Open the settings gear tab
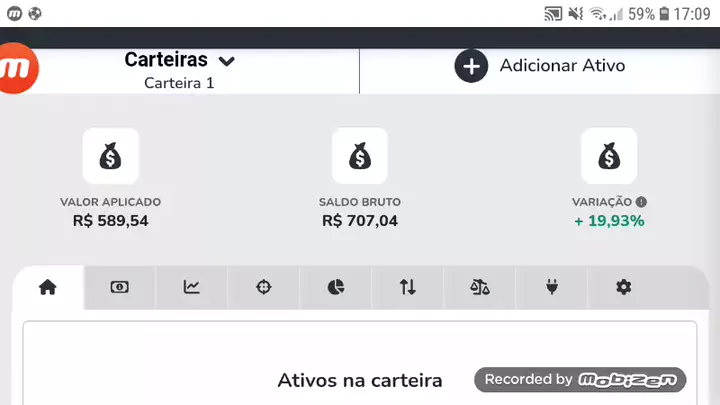720x405 pixels. [x=623, y=288]
